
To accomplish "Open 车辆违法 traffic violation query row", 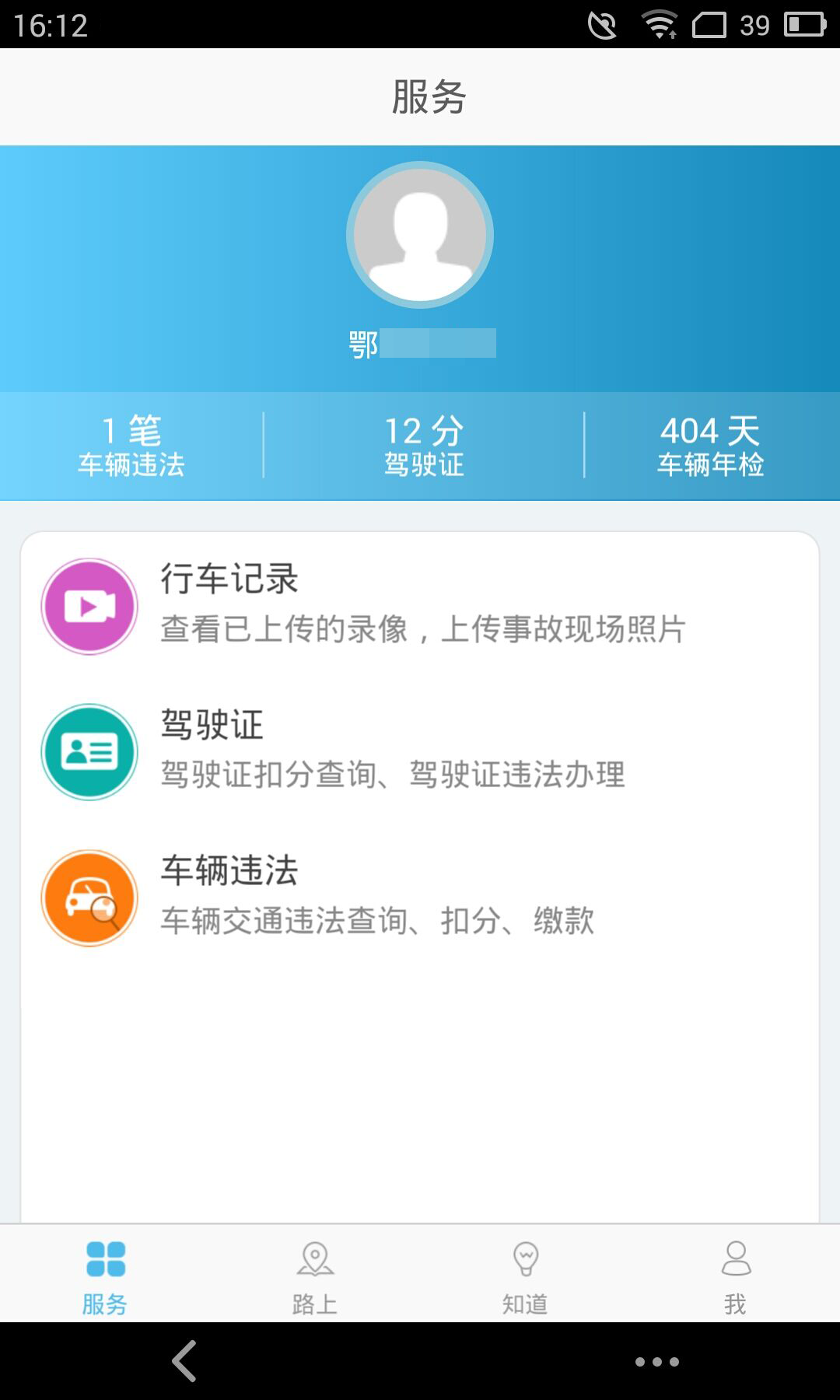I will point(420,898).
